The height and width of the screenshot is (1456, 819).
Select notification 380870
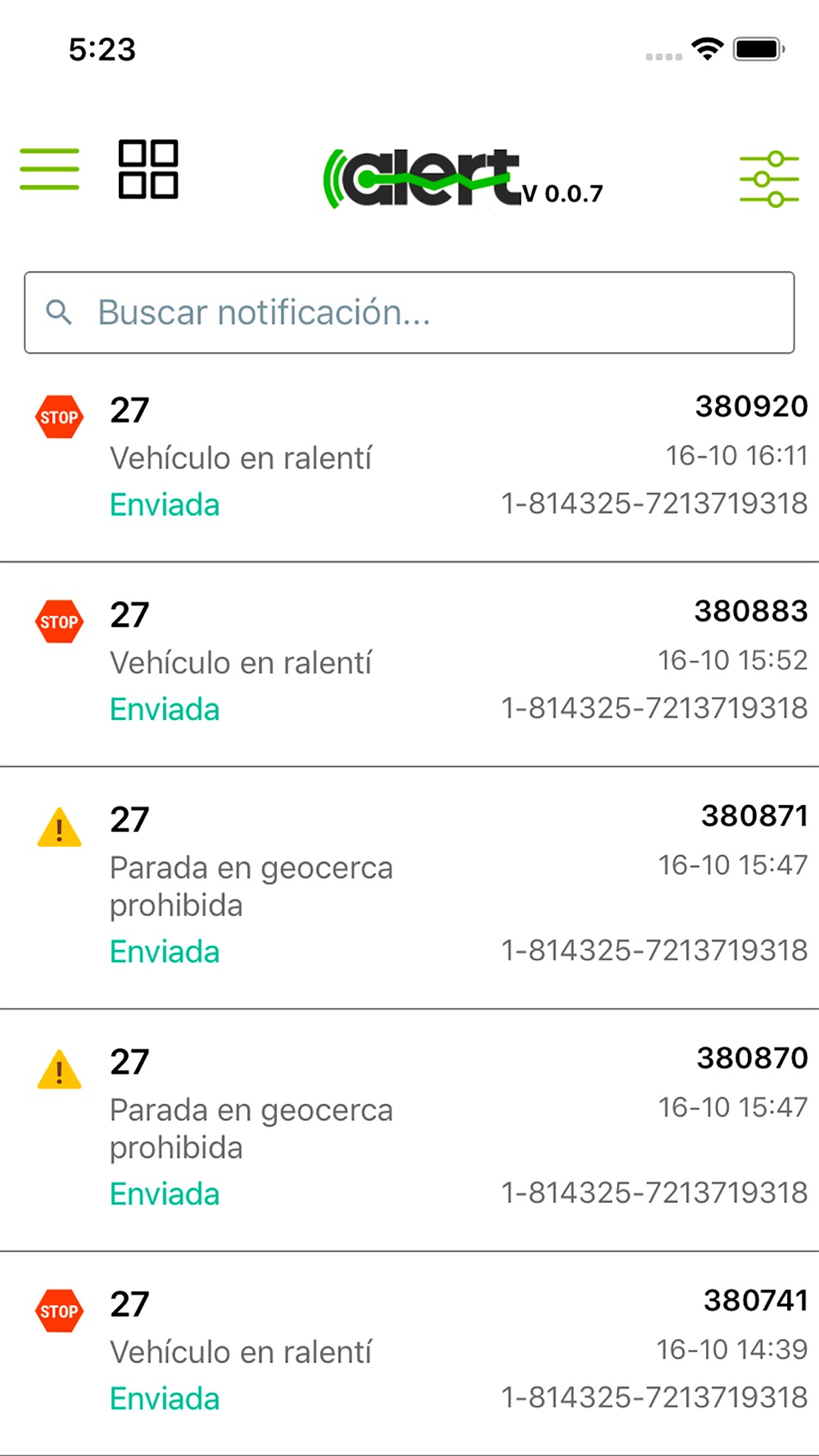pos(409,1131)
